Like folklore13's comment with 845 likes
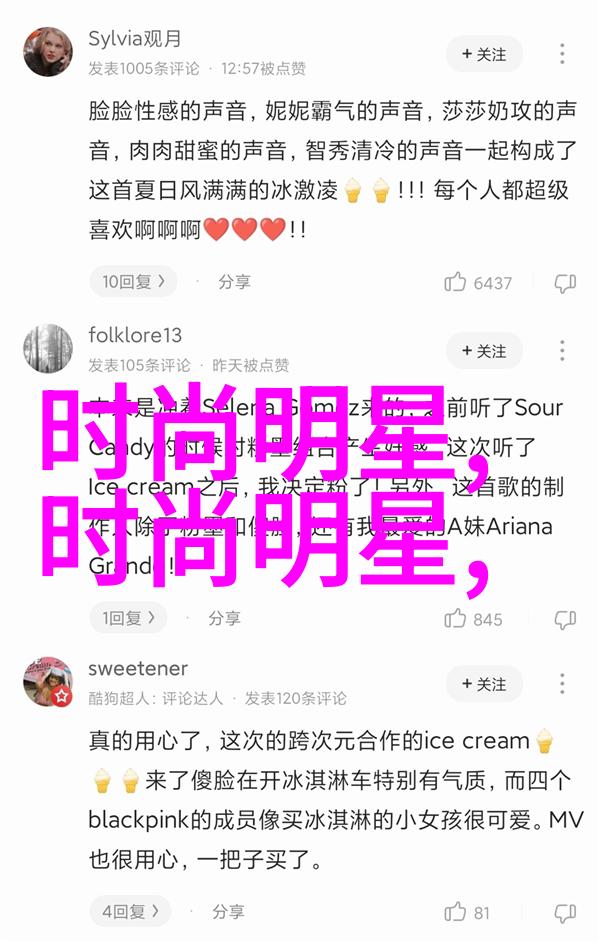The height and width of the screenshot is (944, 600). [x=456, y=619]
